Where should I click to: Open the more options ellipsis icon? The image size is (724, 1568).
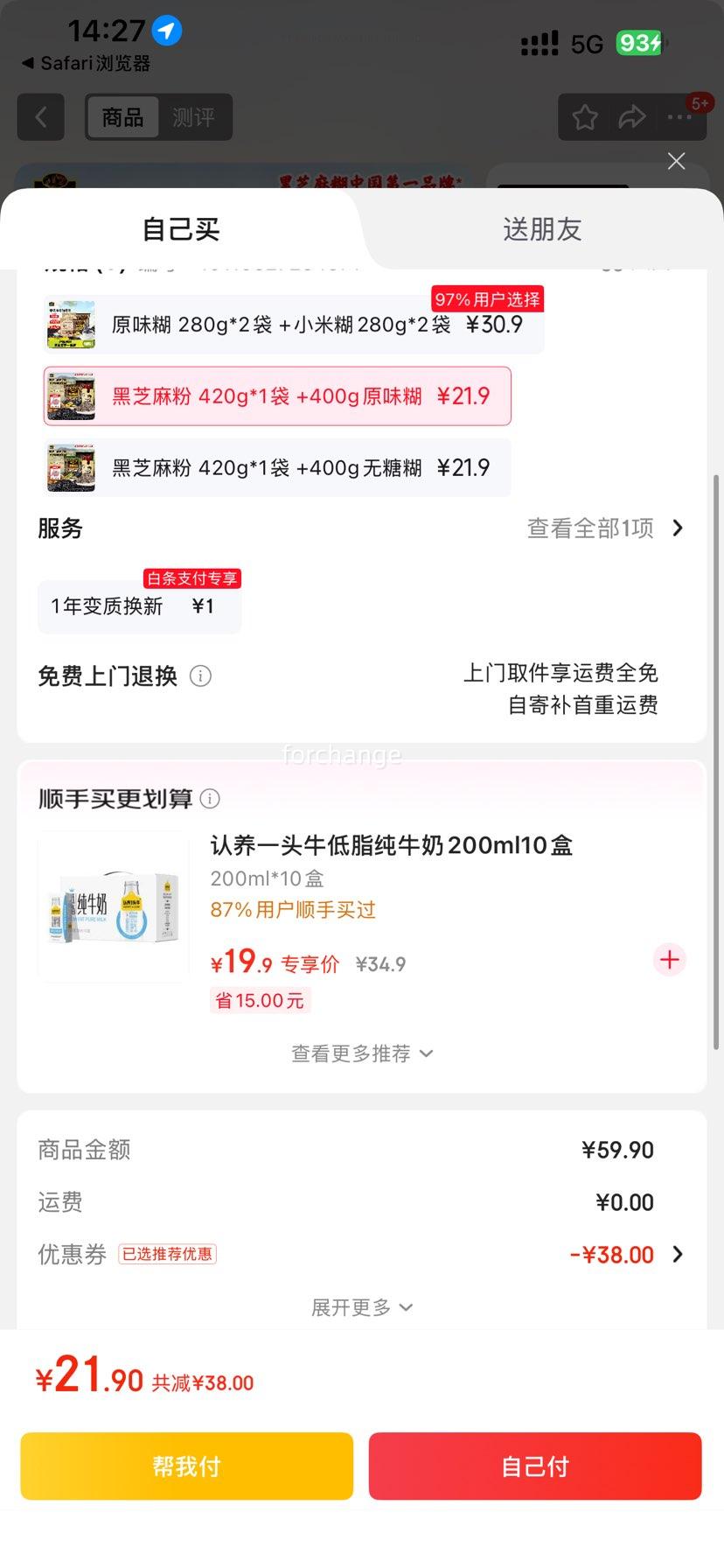679,118
